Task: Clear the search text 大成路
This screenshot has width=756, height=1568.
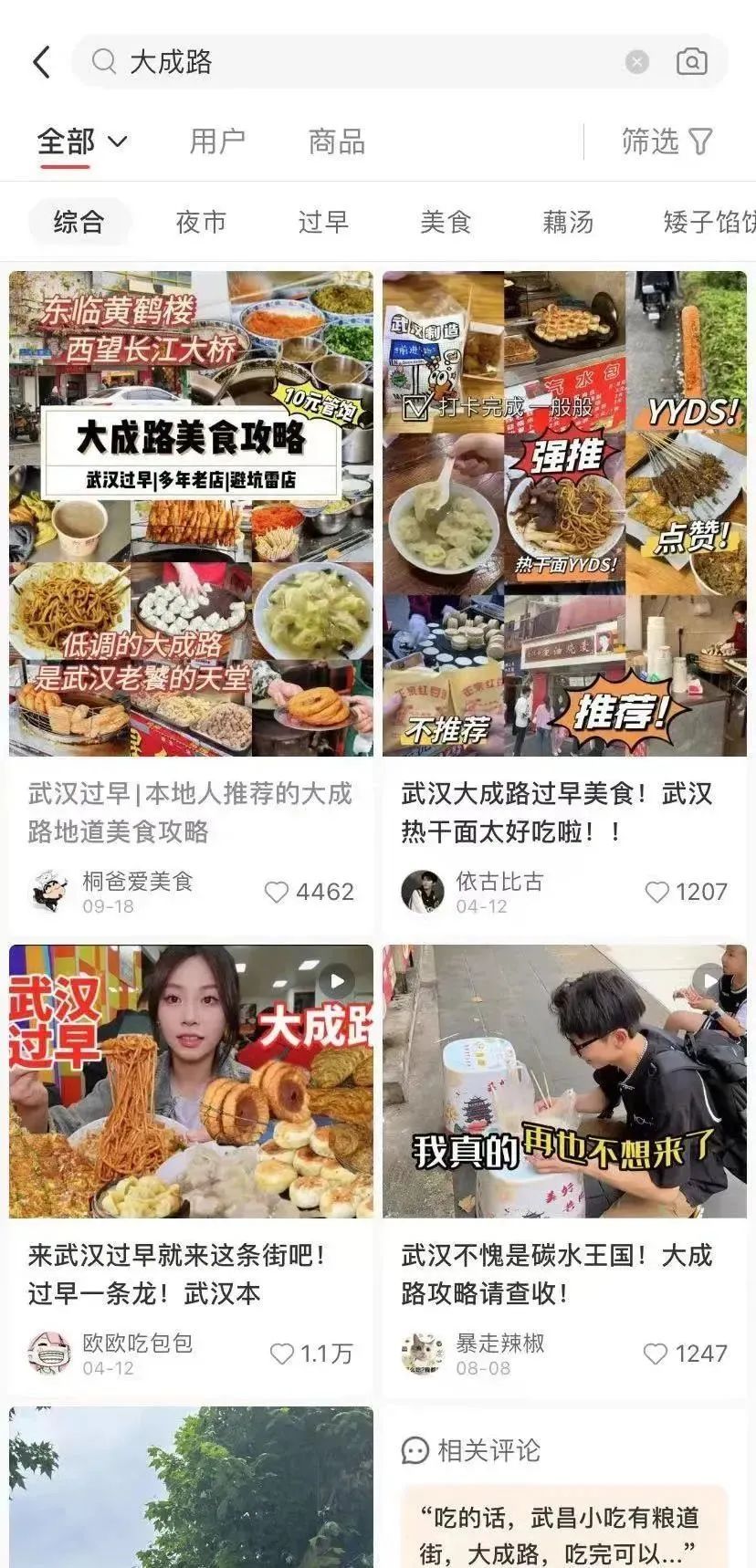Action: [636, 62]
